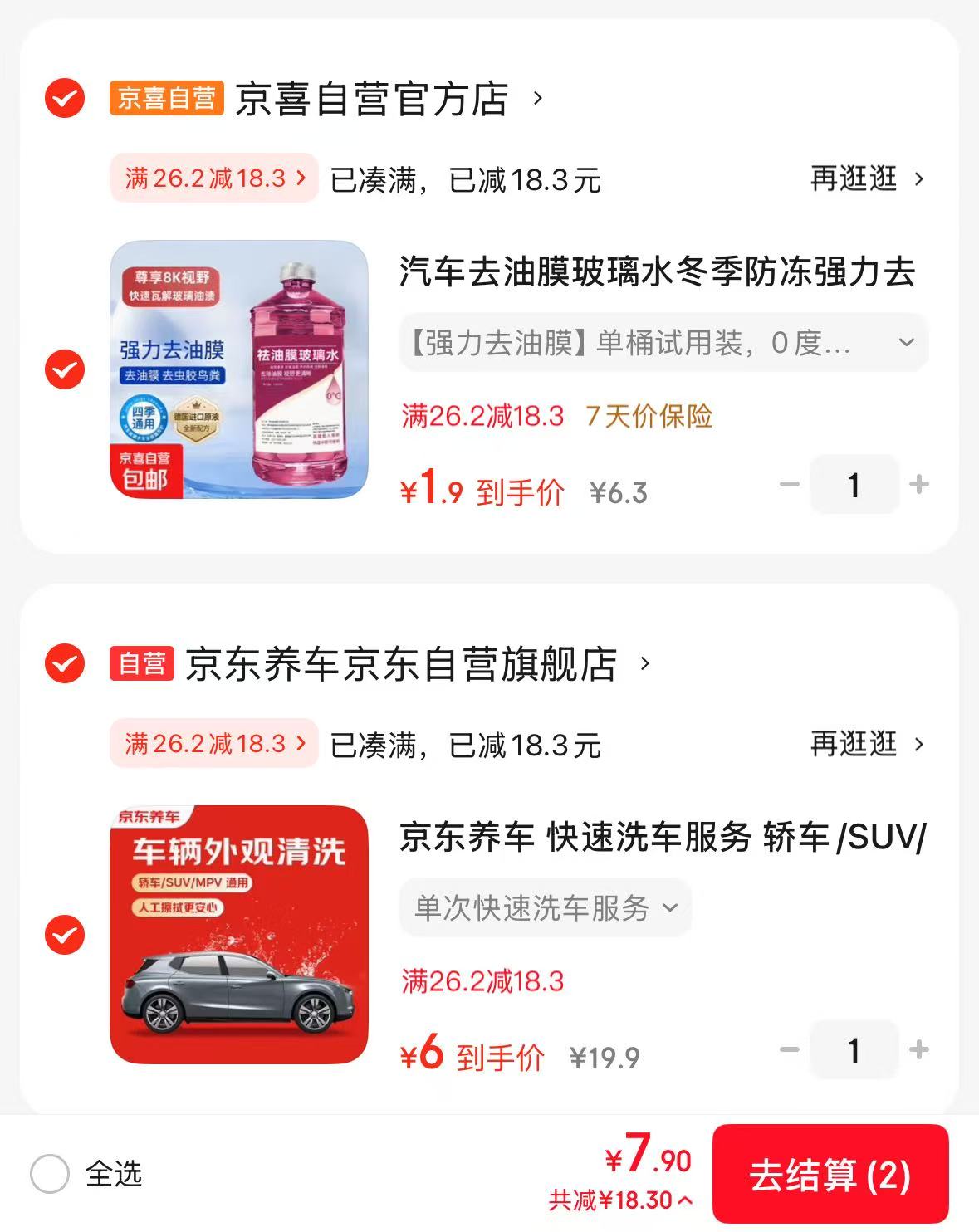Open the first store's 满26.2减18.3 promotion tag

(214, 178)
